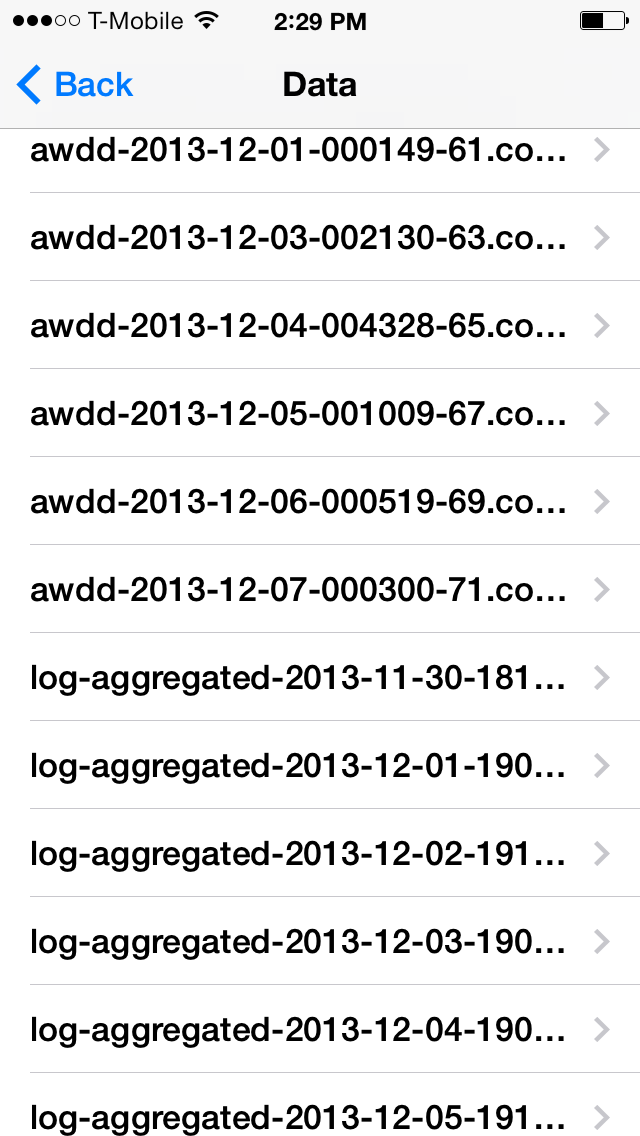Open awdd-2013-12-03-002130-63 file
The image size is (640, 1136).
pos(320,238)
